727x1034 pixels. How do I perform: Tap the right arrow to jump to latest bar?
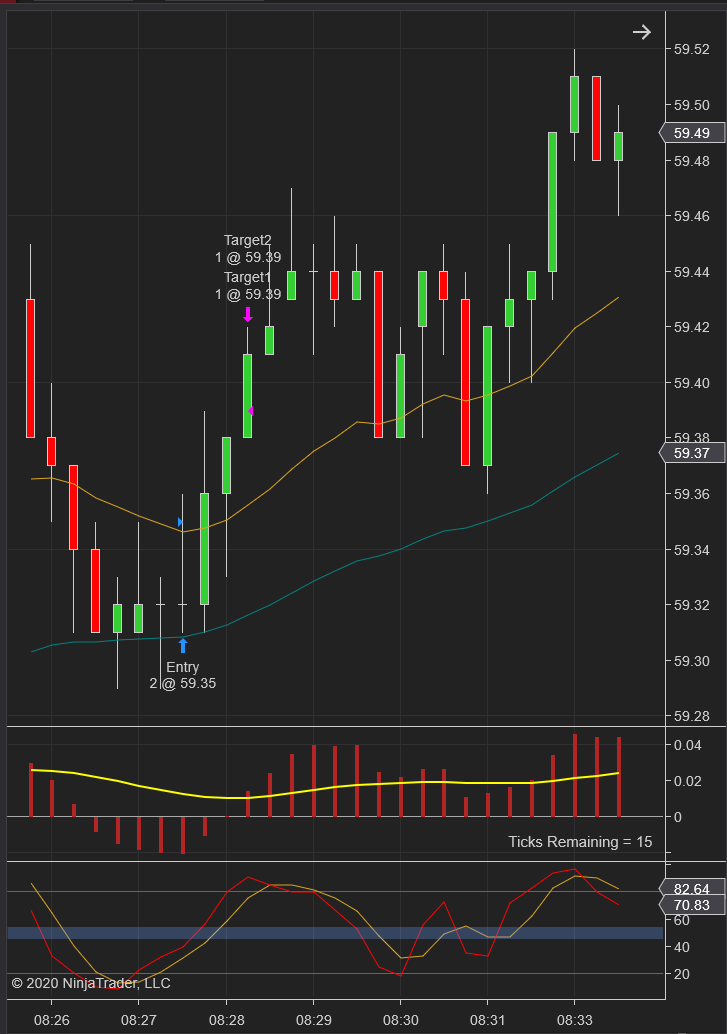click(x=641, y=32)
